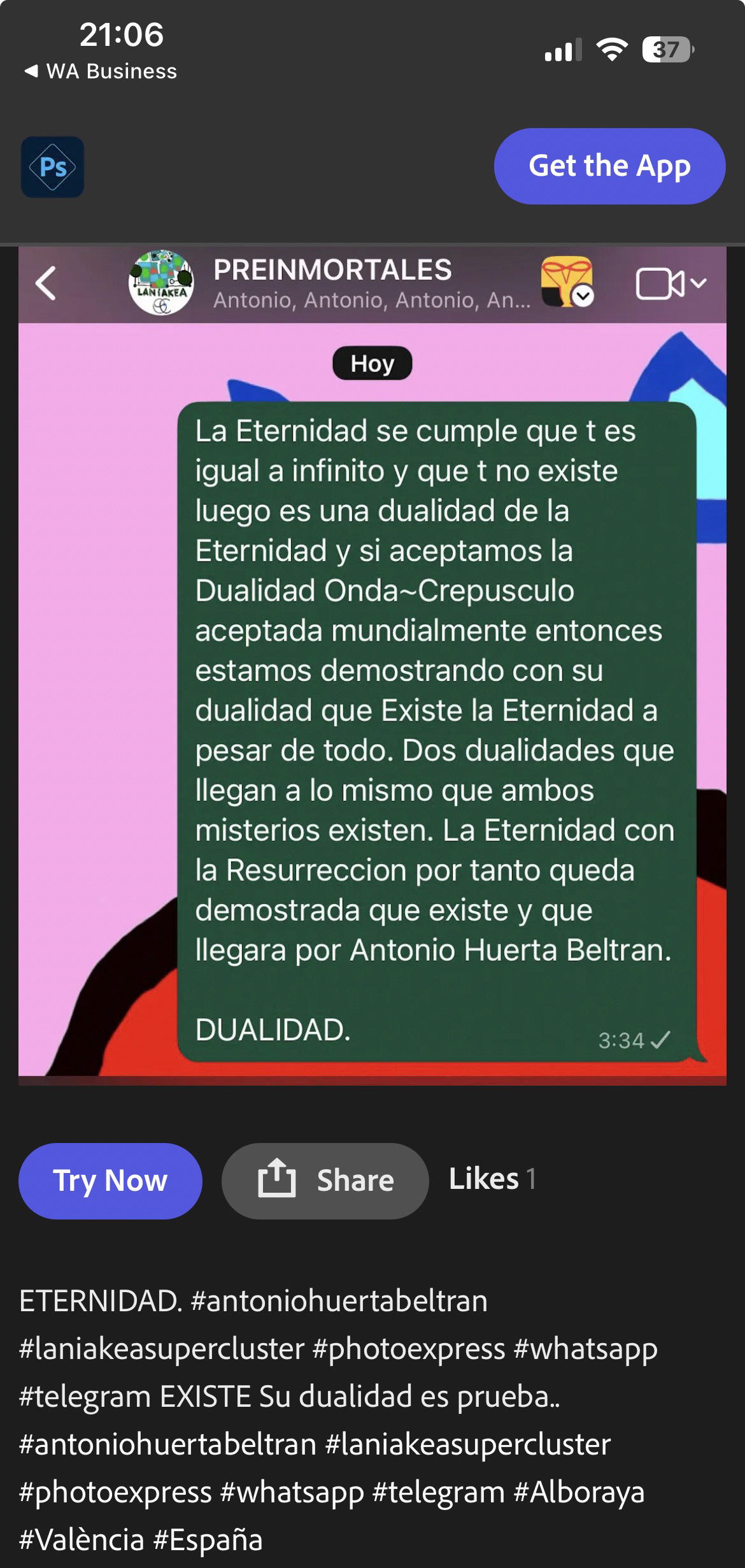Open the shared WhatsApp screenshot image
The height and width of the screenshot is (1568, 745).
pos(372,666)
